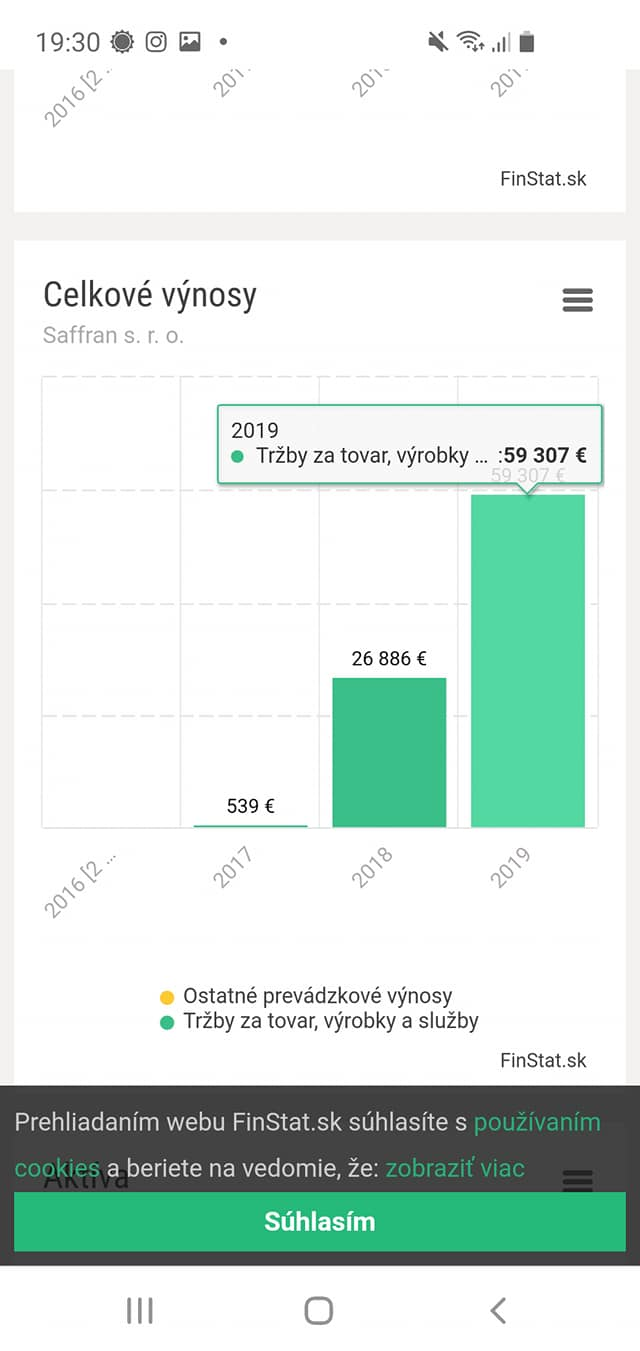This screenshot has height=1351, width=640.
Task: Go back with the system back button
Action: pyautogui.click(x=498, y=1310)
